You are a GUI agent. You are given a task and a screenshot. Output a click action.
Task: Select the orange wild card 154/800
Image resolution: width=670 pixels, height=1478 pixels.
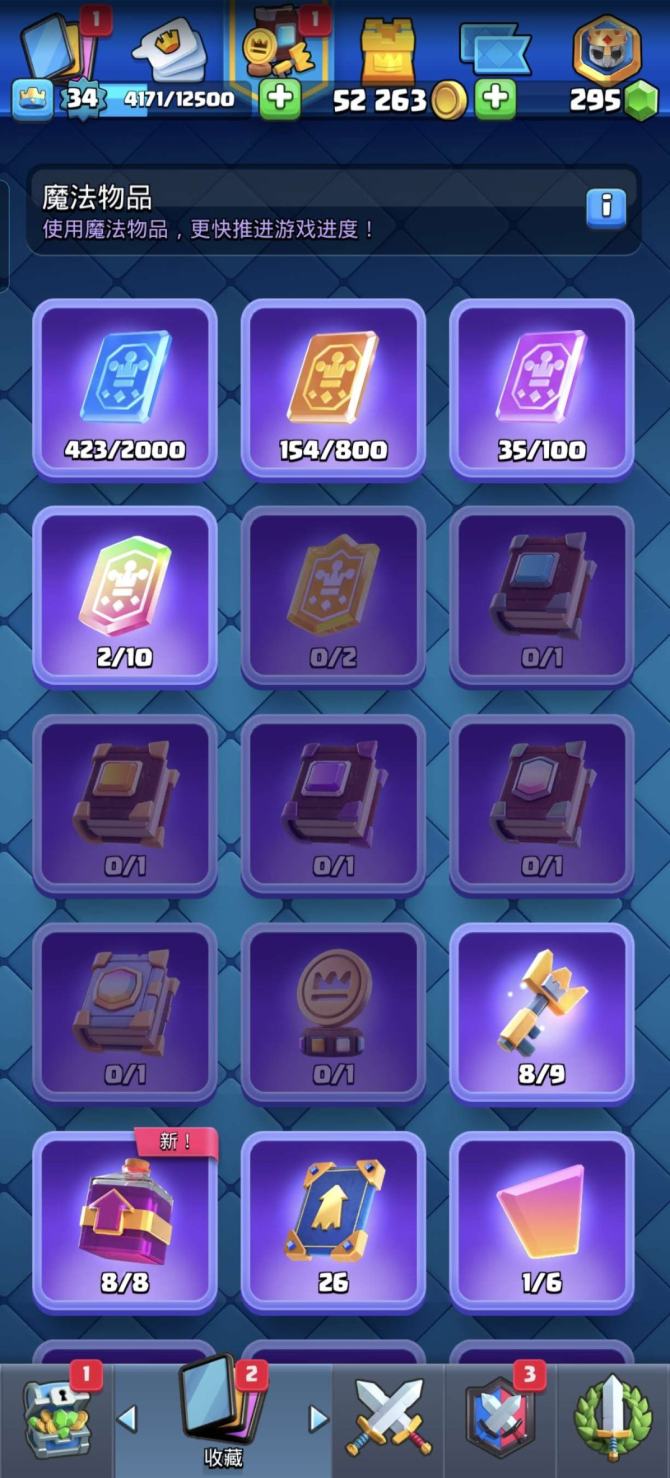click(x=333, y=390)
